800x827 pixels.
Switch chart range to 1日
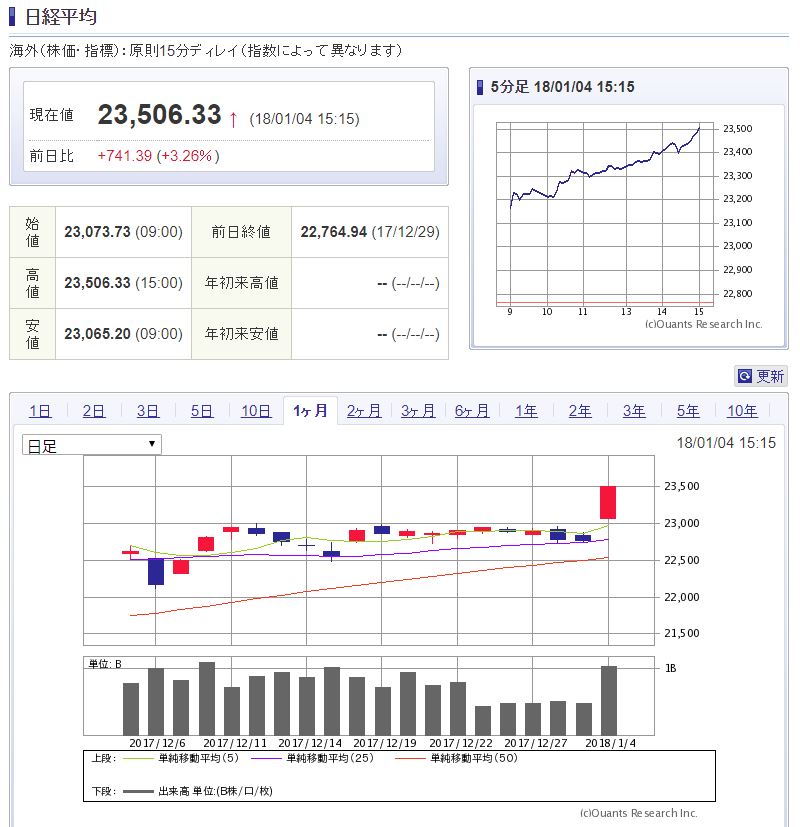pyautogui.click(x=40, y=410)
